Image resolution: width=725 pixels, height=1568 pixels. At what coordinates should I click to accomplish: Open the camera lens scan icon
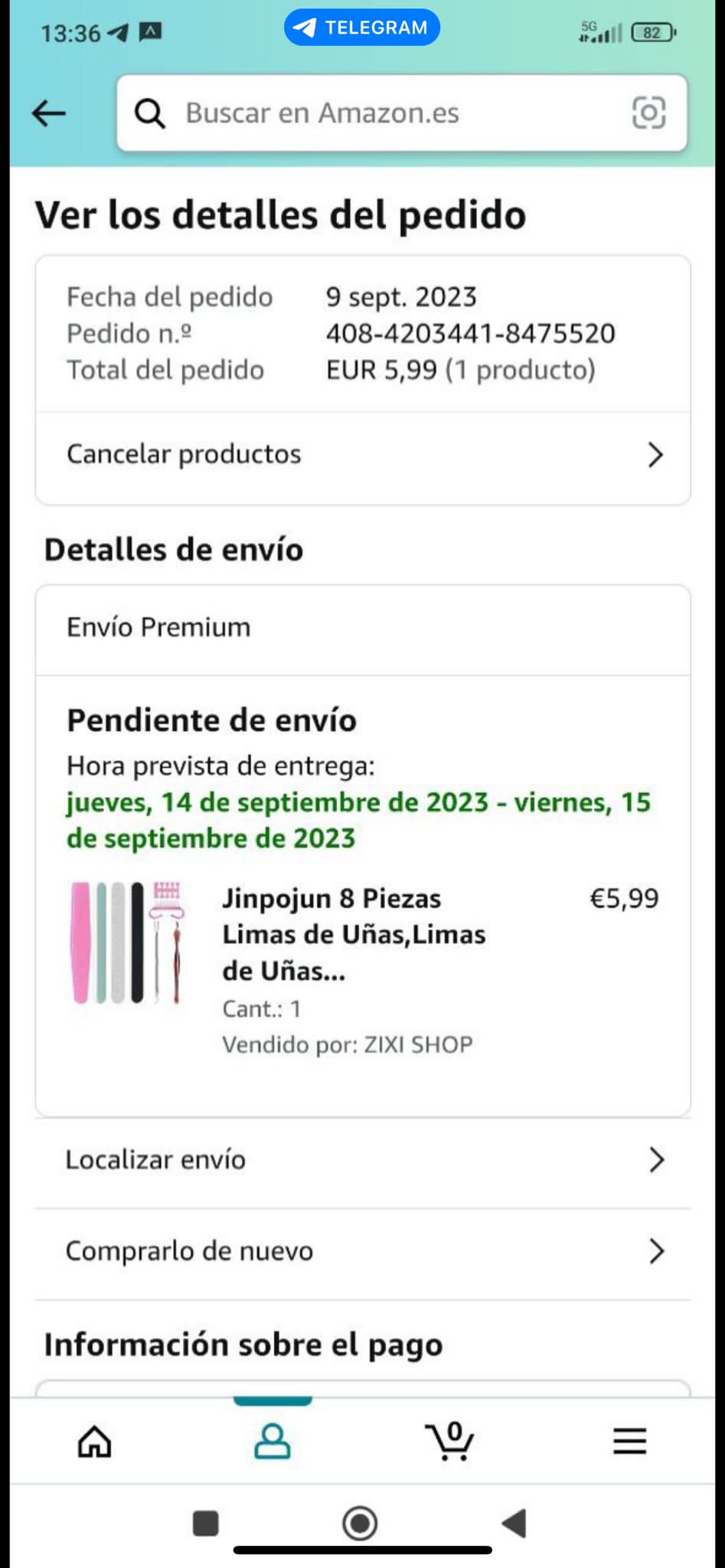coord(648,113)
